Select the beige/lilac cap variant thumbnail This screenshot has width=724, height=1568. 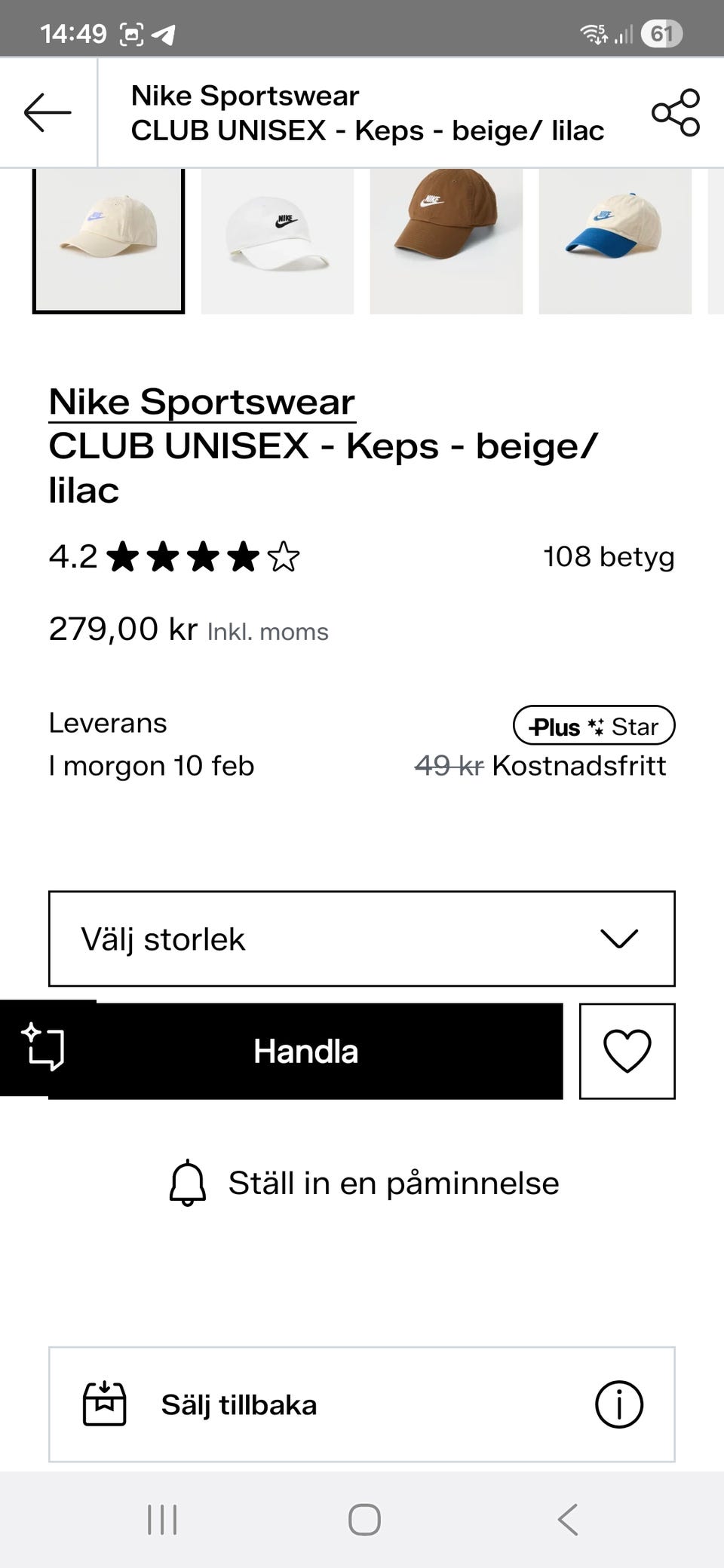(x=109, y=240)
